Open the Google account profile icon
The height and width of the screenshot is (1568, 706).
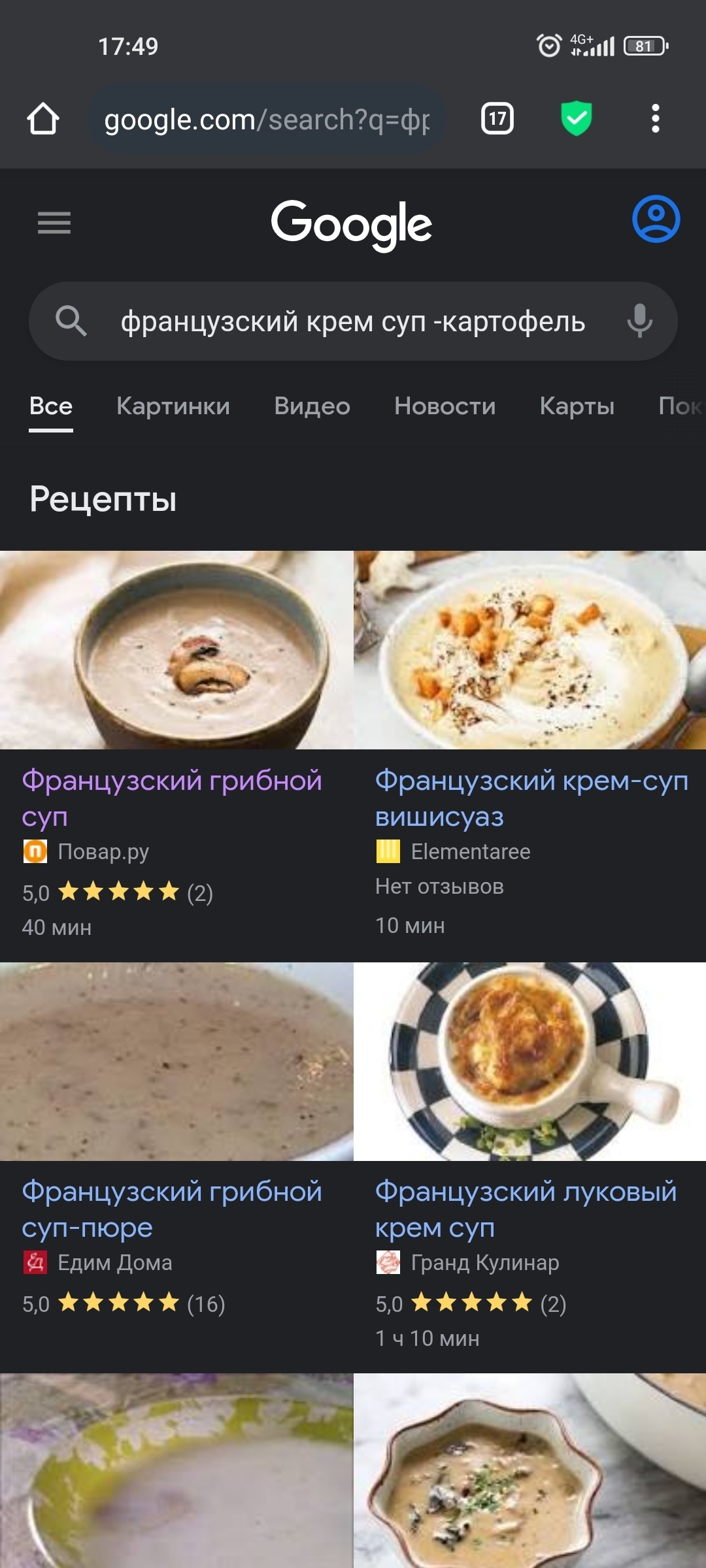[x=656, y=219]
